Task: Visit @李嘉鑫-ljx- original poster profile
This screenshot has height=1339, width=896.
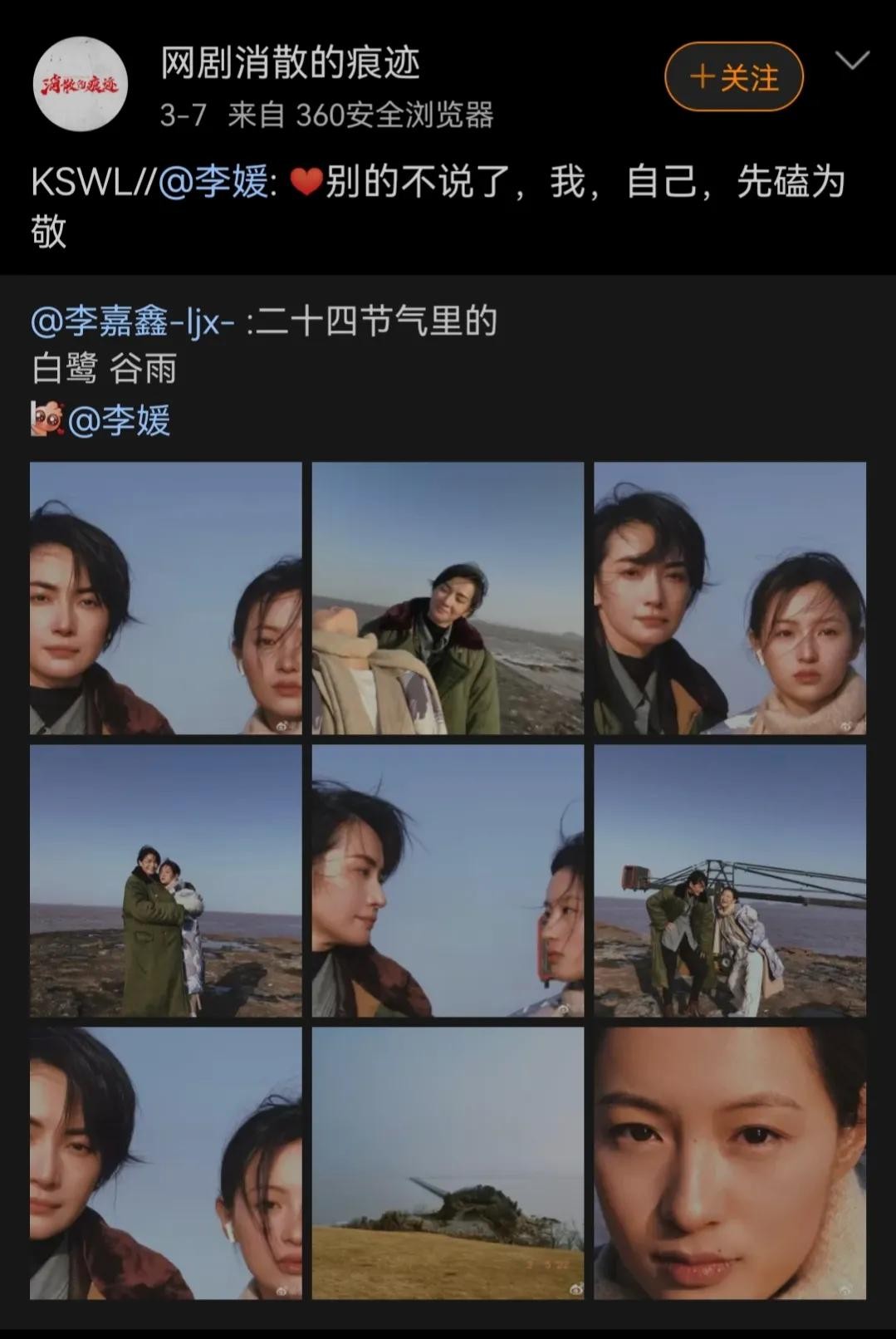Action: pos(133,321)
